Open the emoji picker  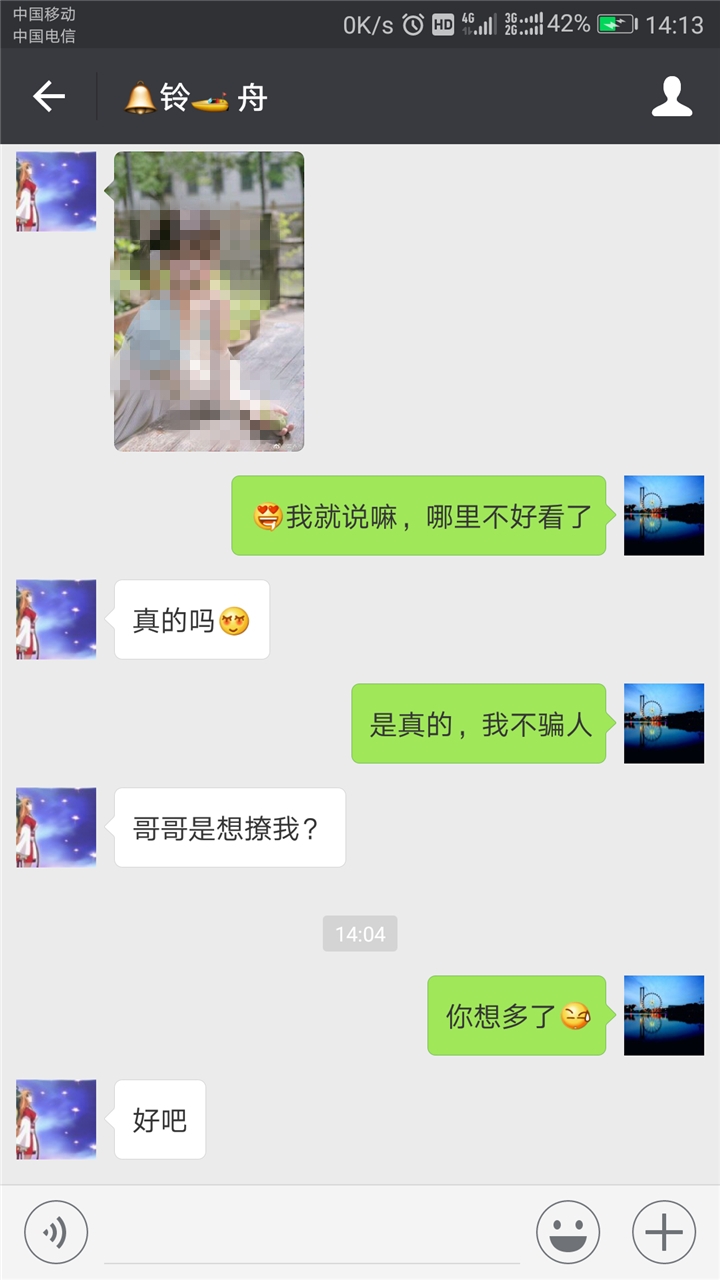tap(567, 1232)
